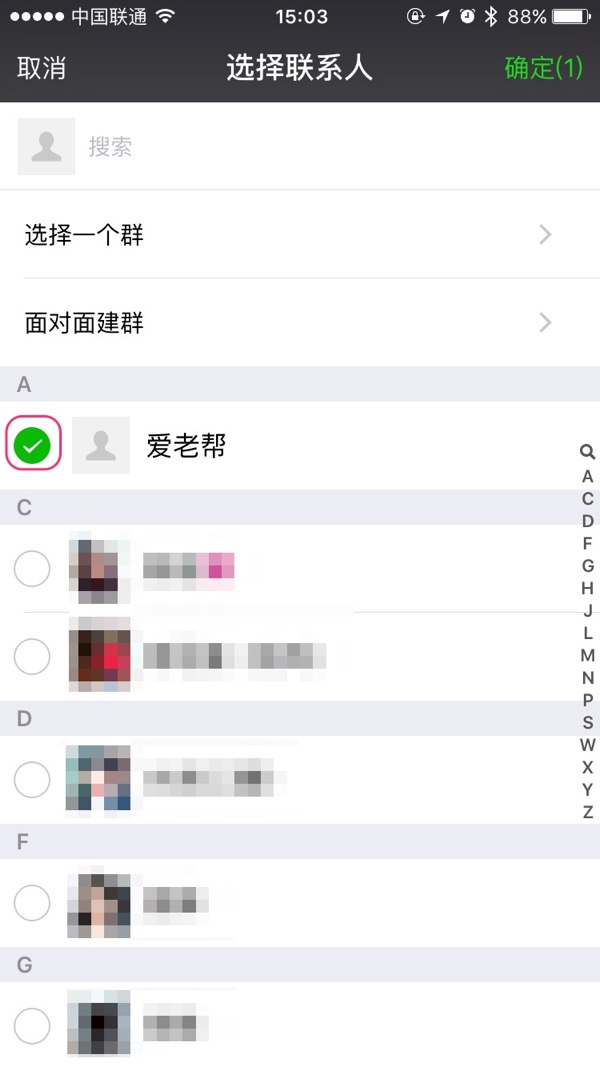The image size is (600, 1067).
Task: Jump to letter Z in the index
Action: (588, 812)
